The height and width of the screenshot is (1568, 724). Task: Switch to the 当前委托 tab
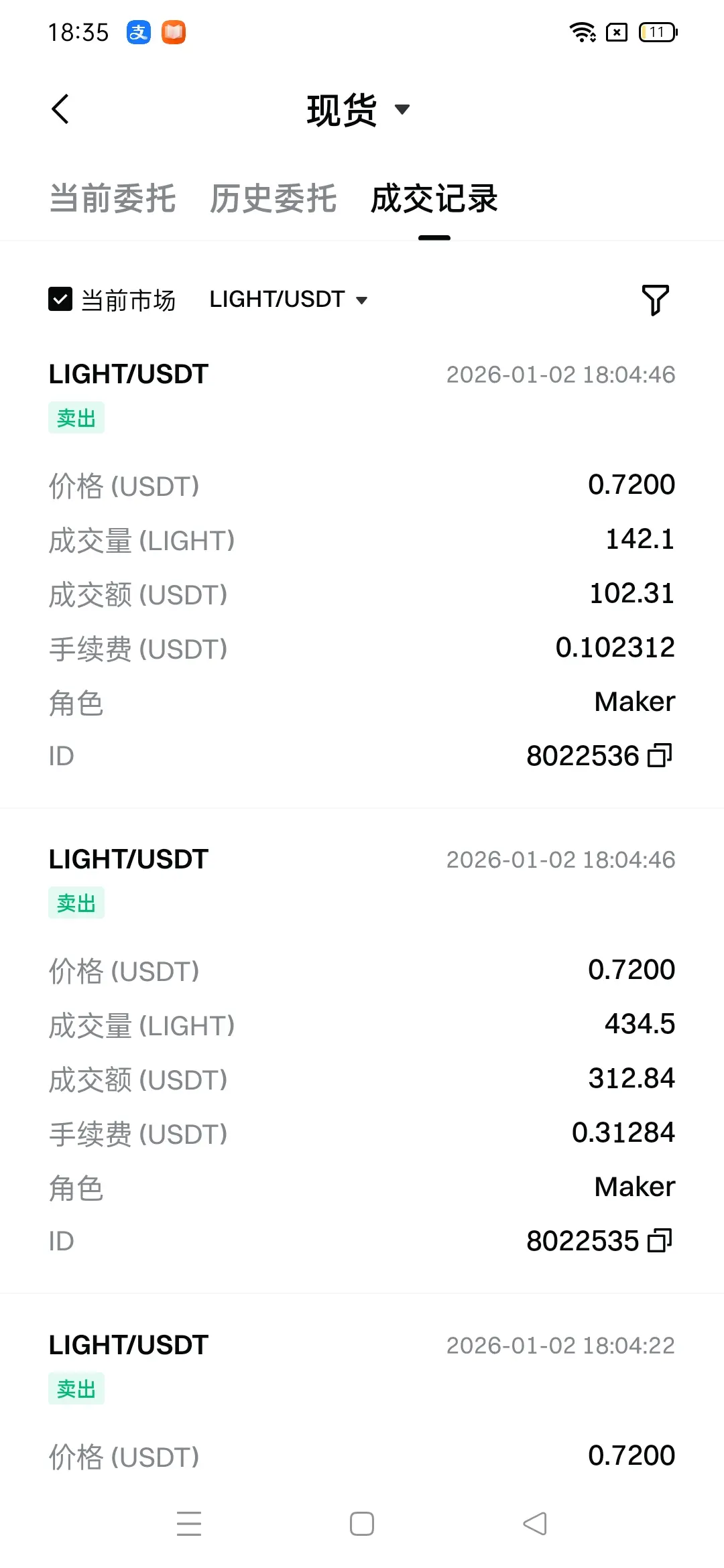[x=113, y=199]
